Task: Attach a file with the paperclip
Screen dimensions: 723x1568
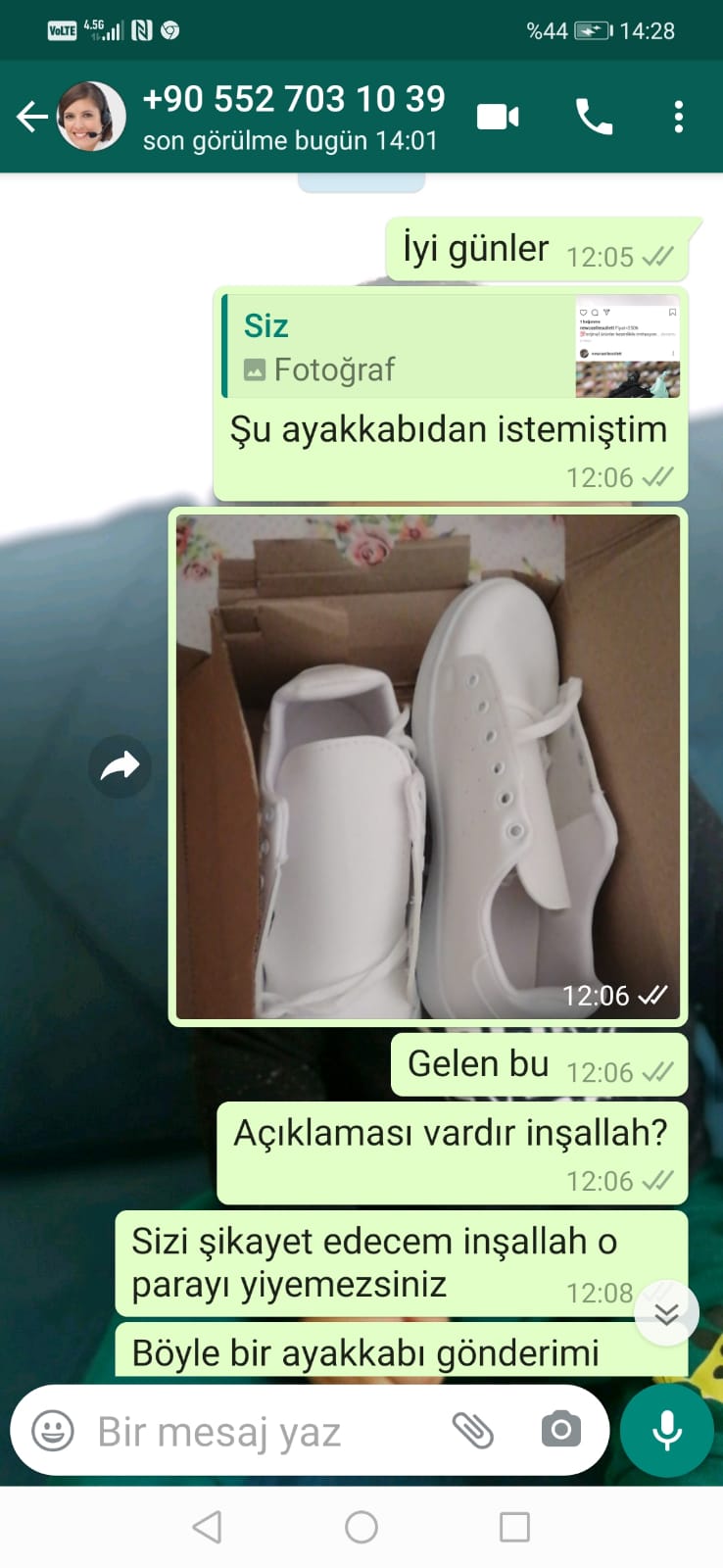Action: [x=472, y=1431]
